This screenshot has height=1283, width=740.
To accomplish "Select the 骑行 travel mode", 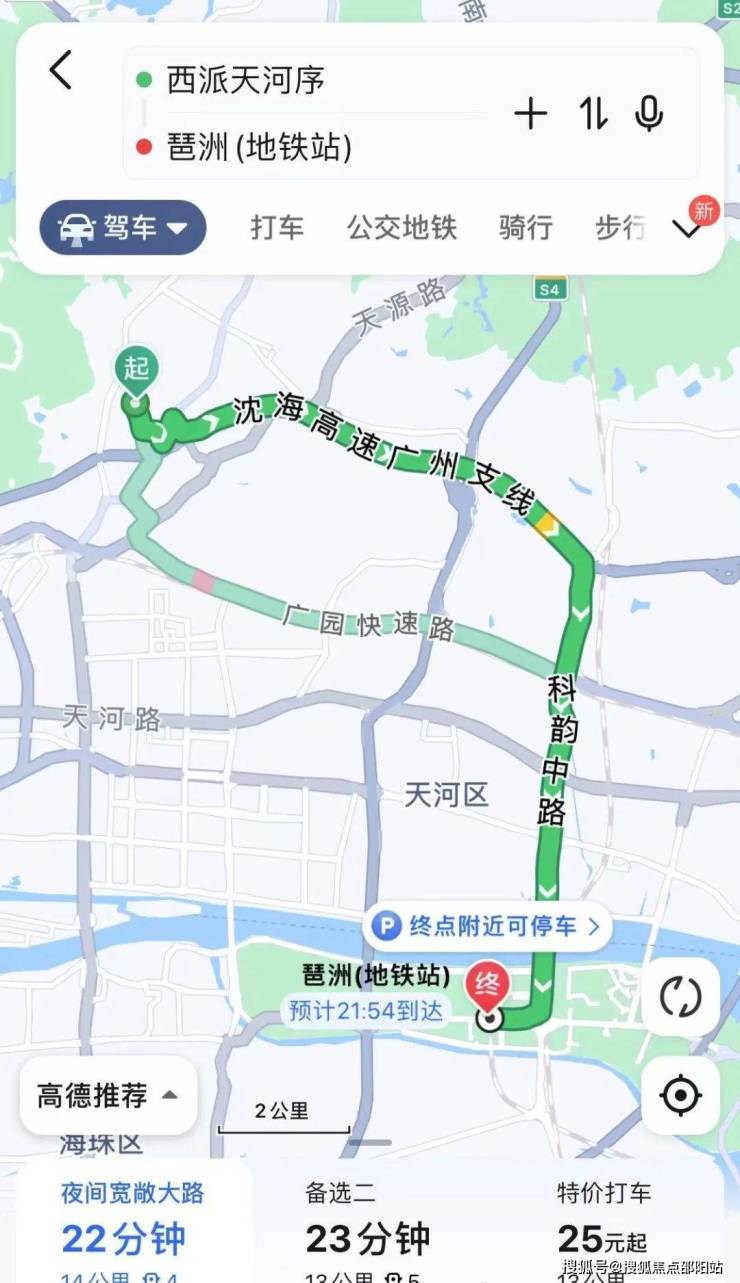I will tap(526, 228).
